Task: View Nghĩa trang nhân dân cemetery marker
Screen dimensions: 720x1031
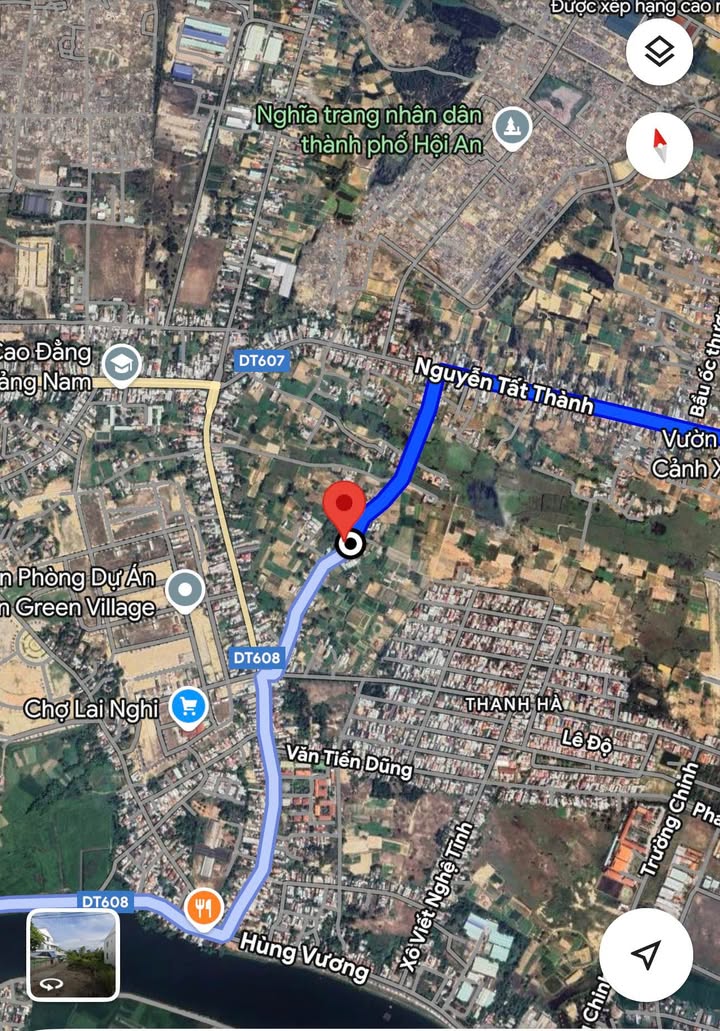Action: click(x=512, y=128)
